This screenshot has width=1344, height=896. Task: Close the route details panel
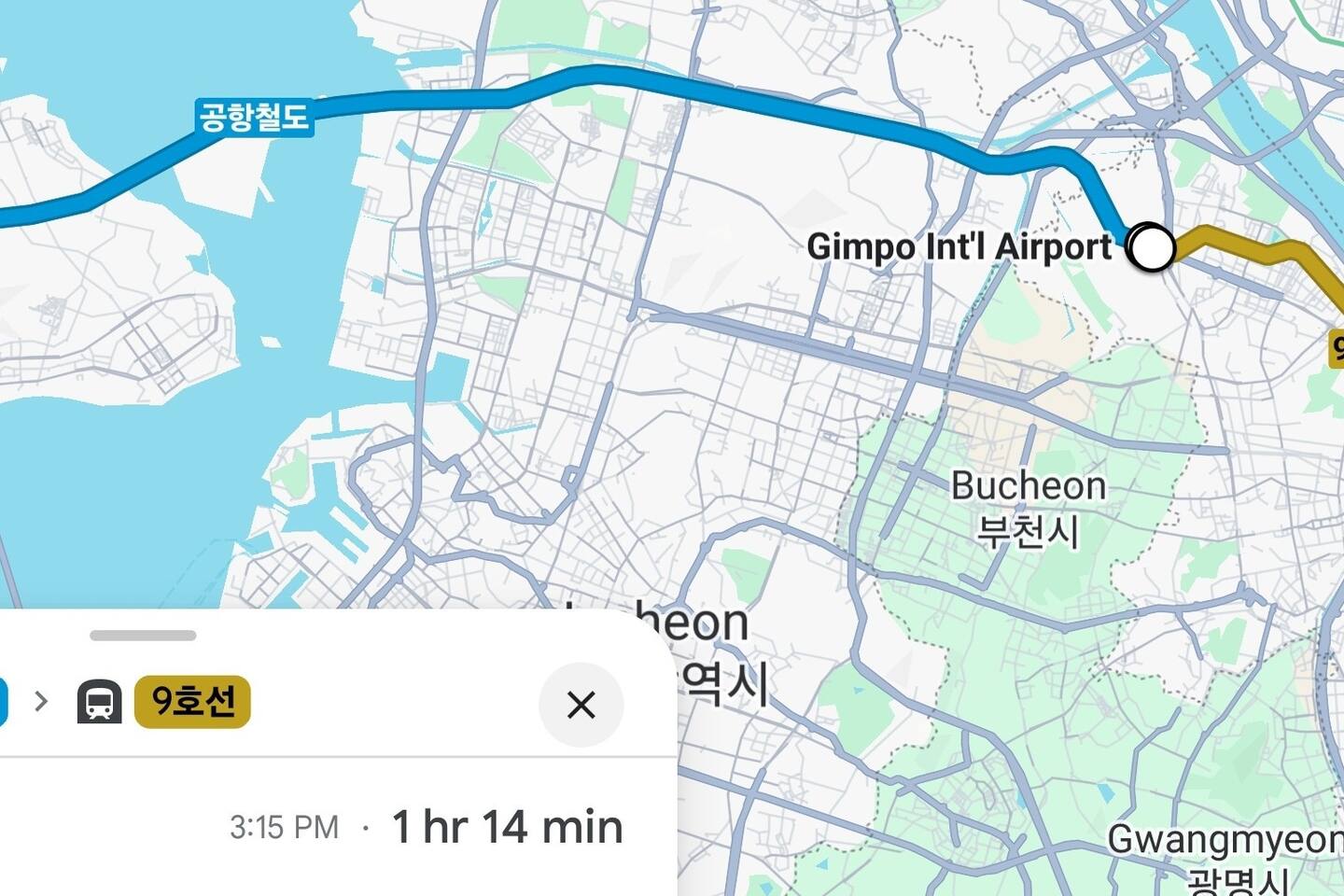coord(581,705)
